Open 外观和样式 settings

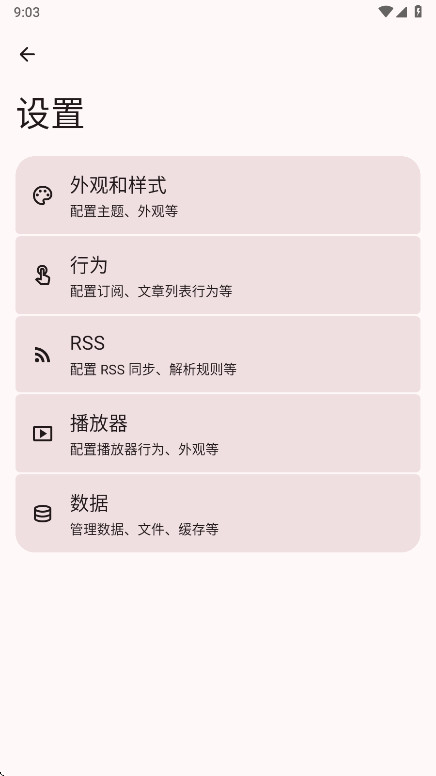[x=218, y=195]
